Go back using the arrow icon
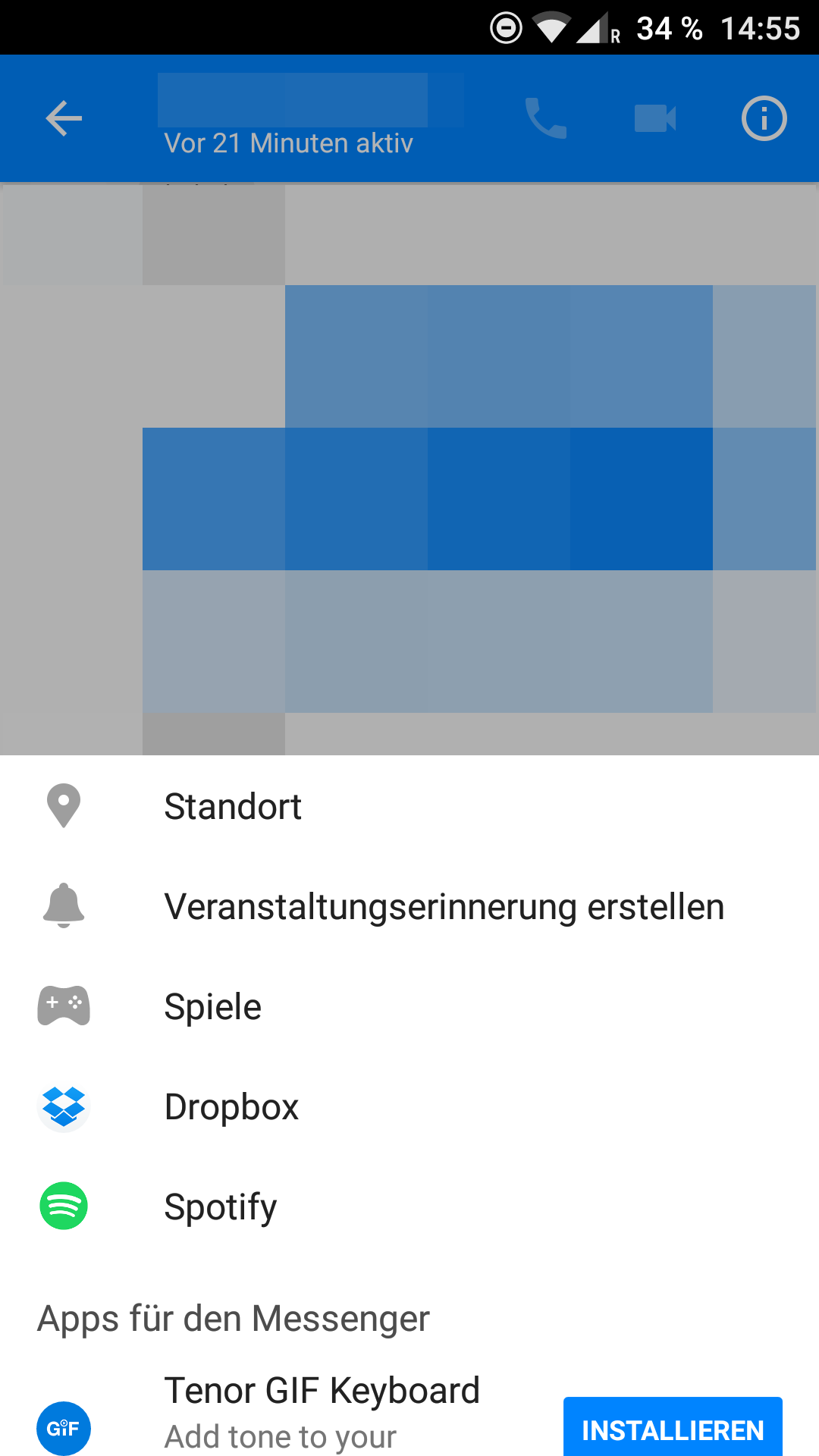The image size is (819, 1456). tap(64, 118)
